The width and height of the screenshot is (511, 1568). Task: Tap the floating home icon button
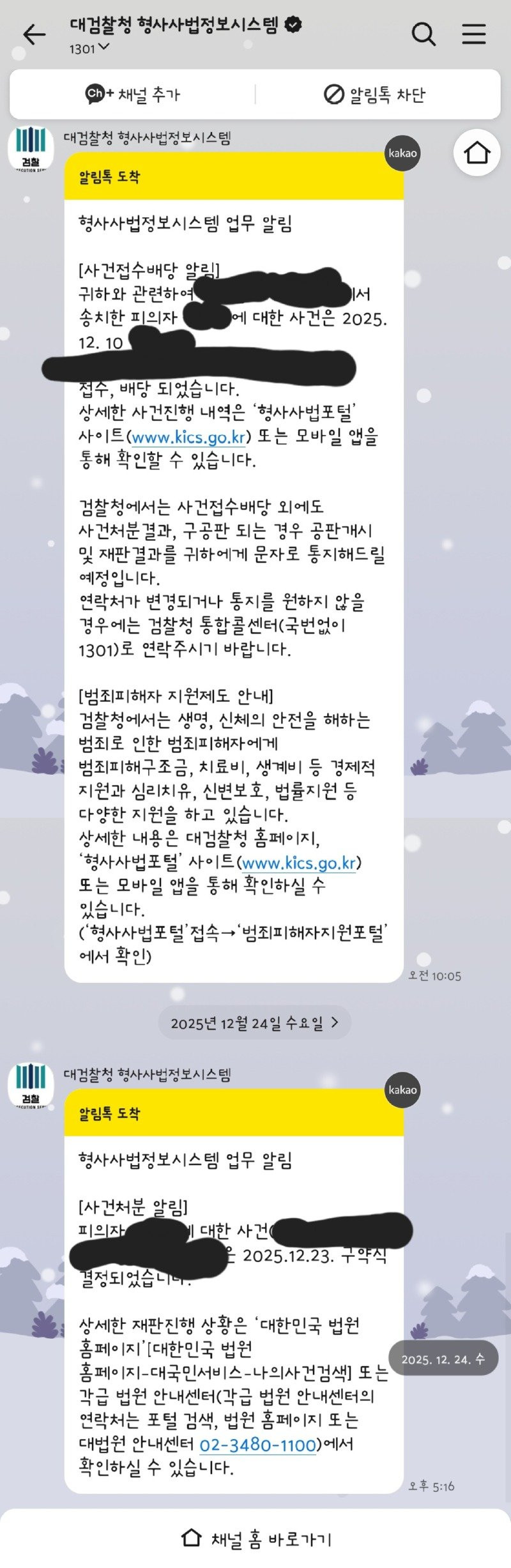click(x=477, y=152)
